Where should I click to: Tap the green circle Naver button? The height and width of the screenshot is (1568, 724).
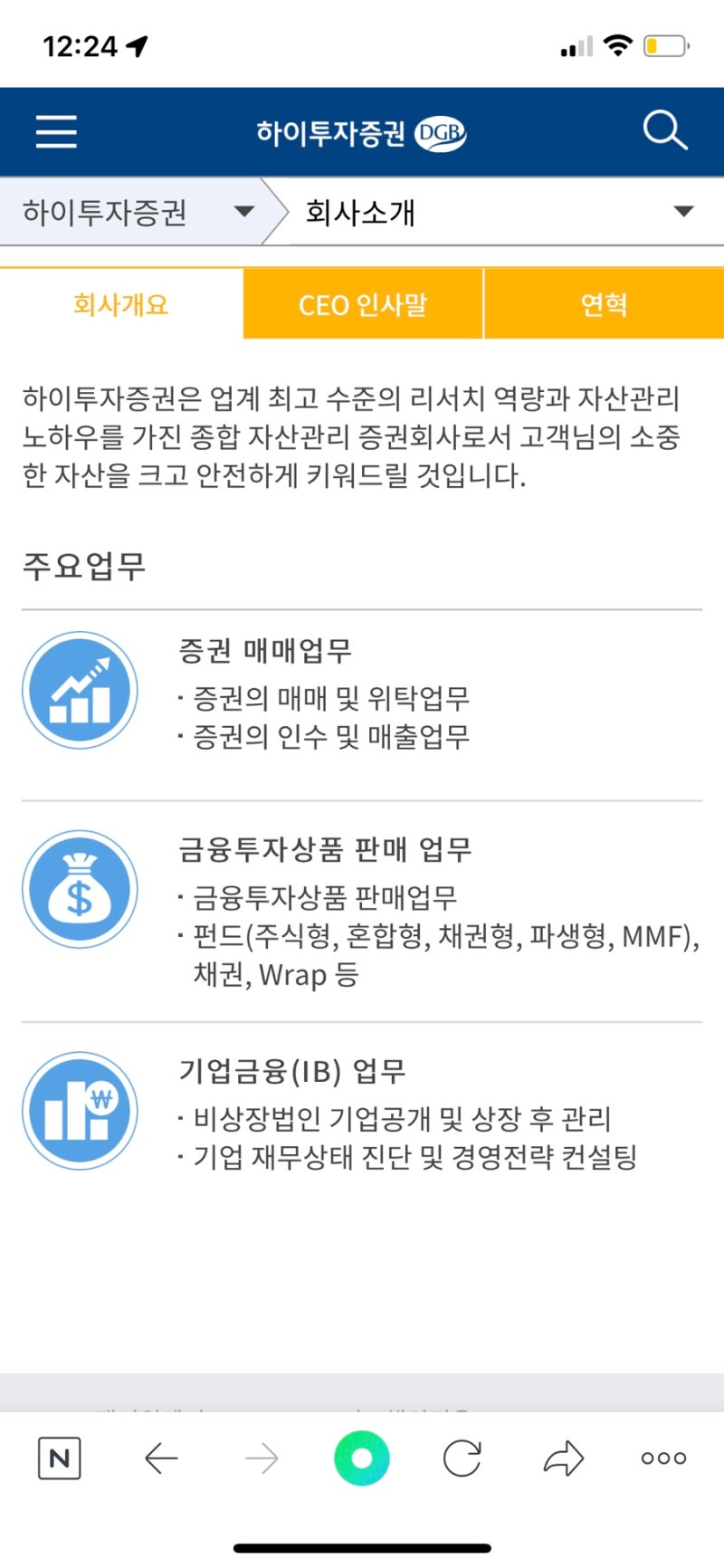362,1458
